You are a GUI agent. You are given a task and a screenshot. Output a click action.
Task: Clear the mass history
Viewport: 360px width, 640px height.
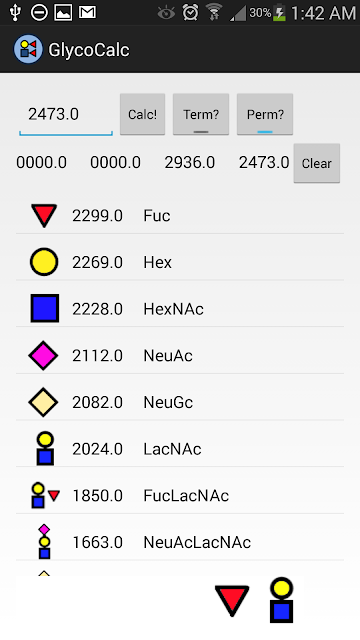point(317,163)
